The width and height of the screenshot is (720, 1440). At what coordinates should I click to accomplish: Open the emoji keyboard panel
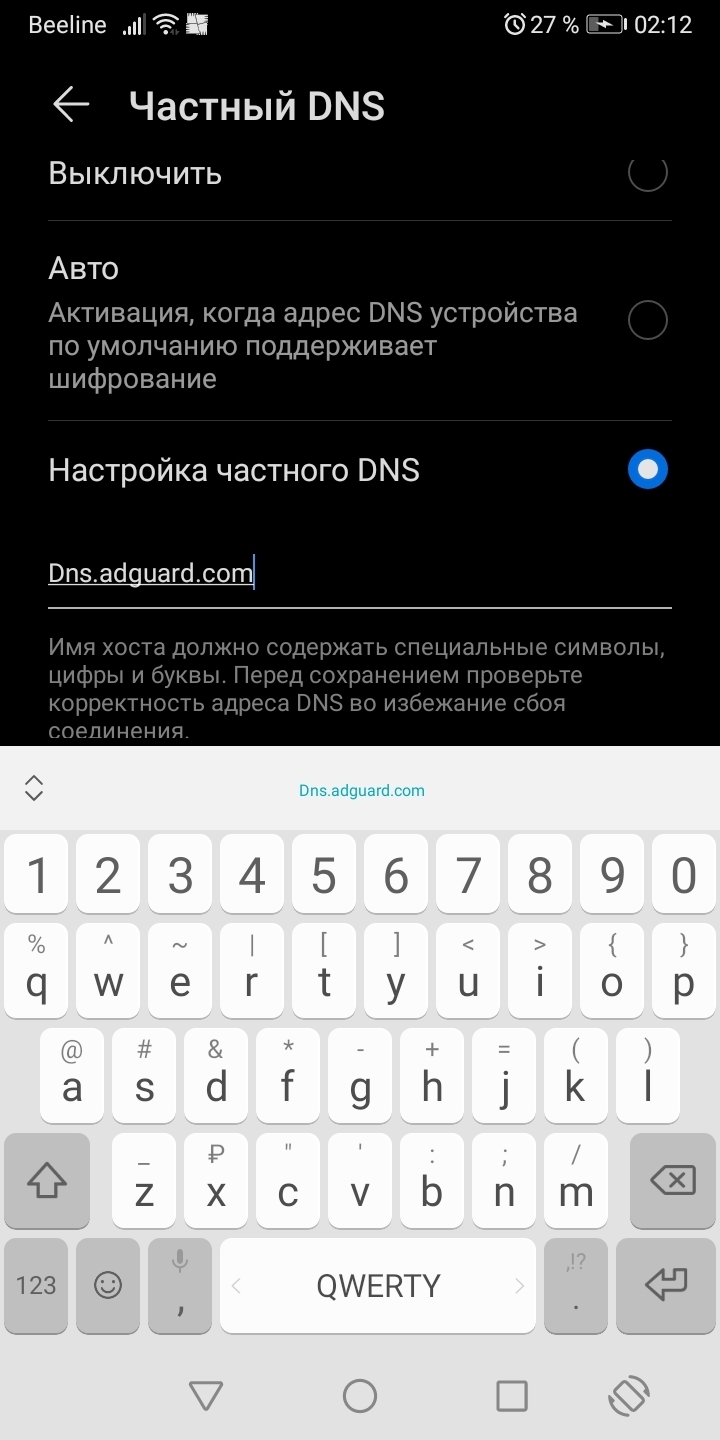tap(108, 1285)
